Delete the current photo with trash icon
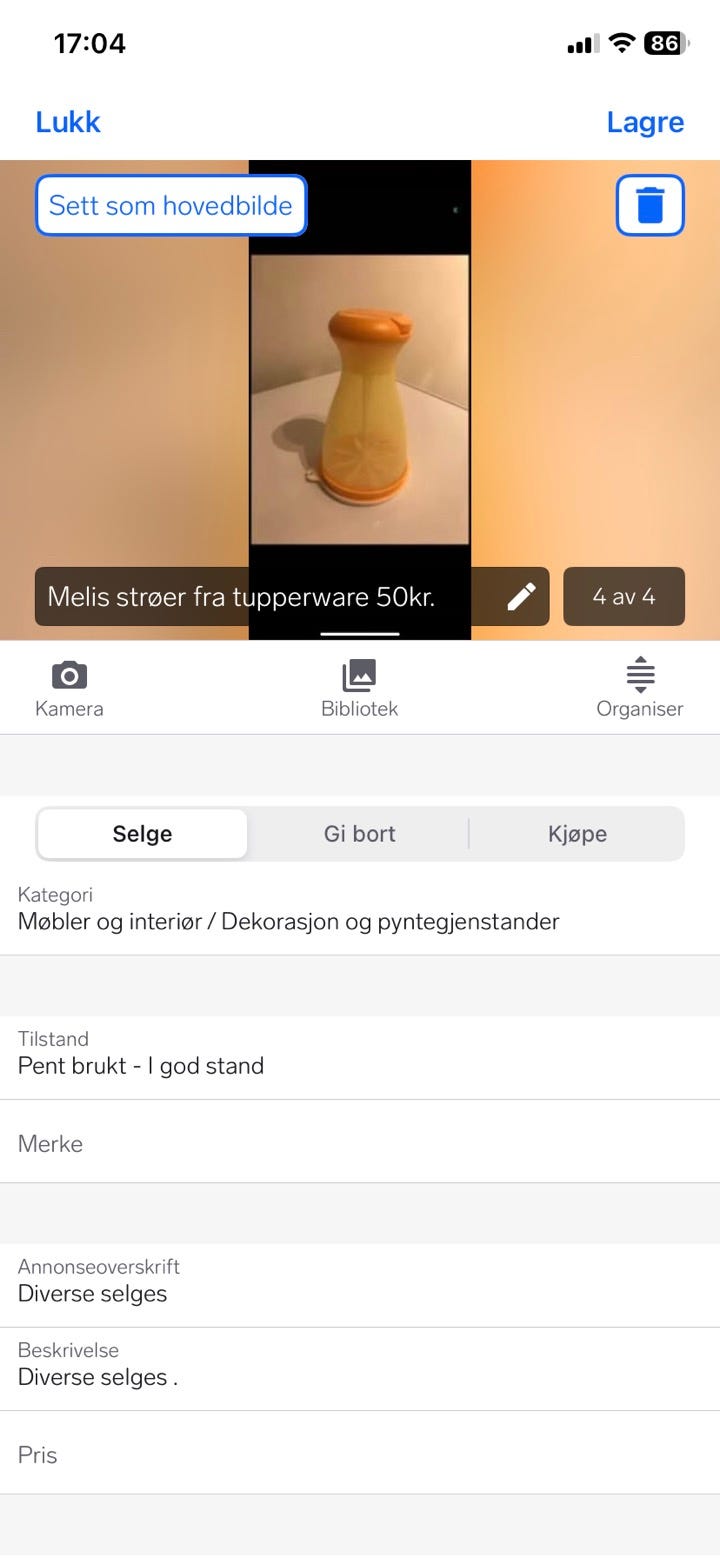 click(x=650, y=206)
